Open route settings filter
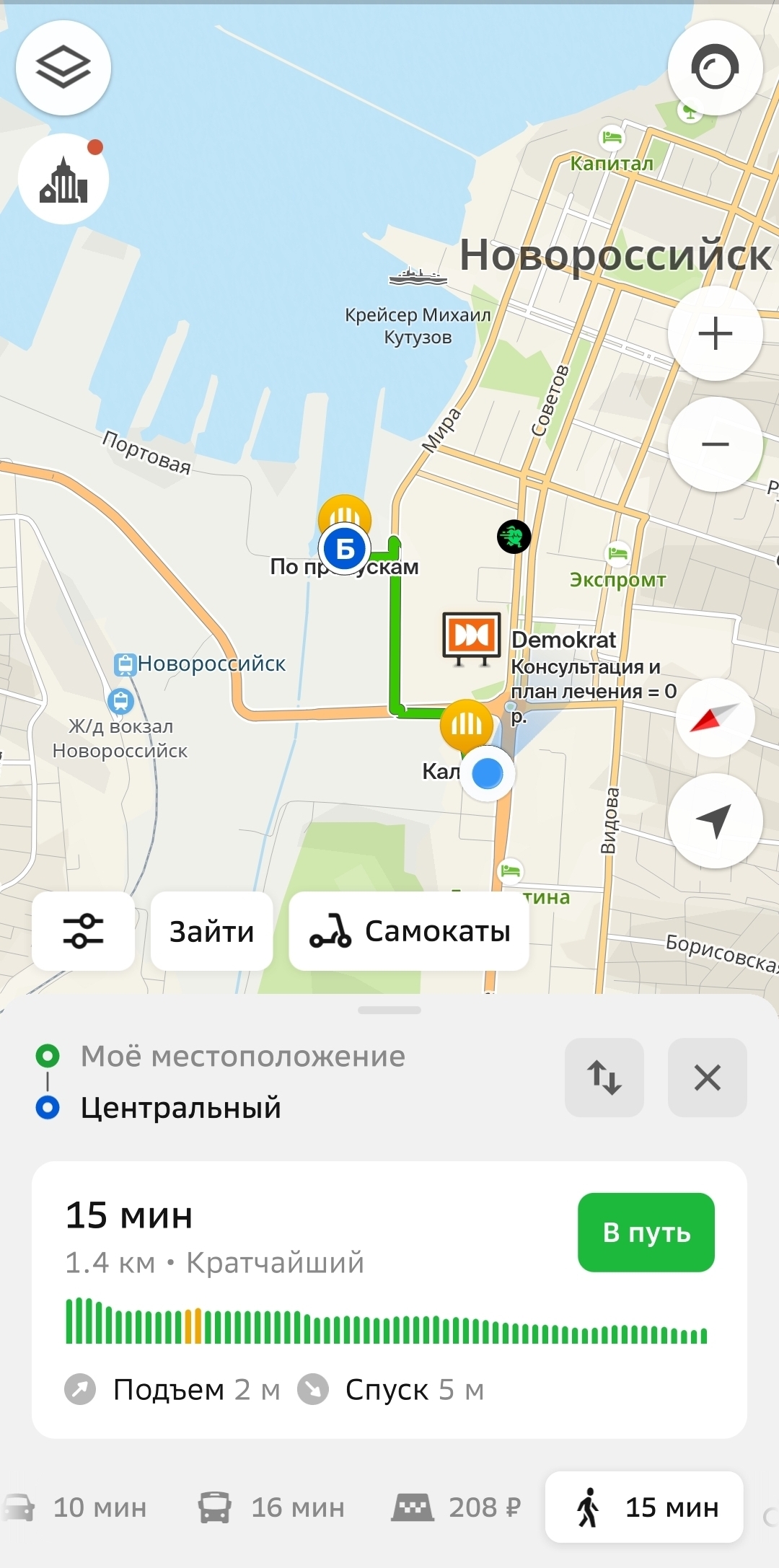The width and height of the screenshot is (779, 1568). click(83, 931)
